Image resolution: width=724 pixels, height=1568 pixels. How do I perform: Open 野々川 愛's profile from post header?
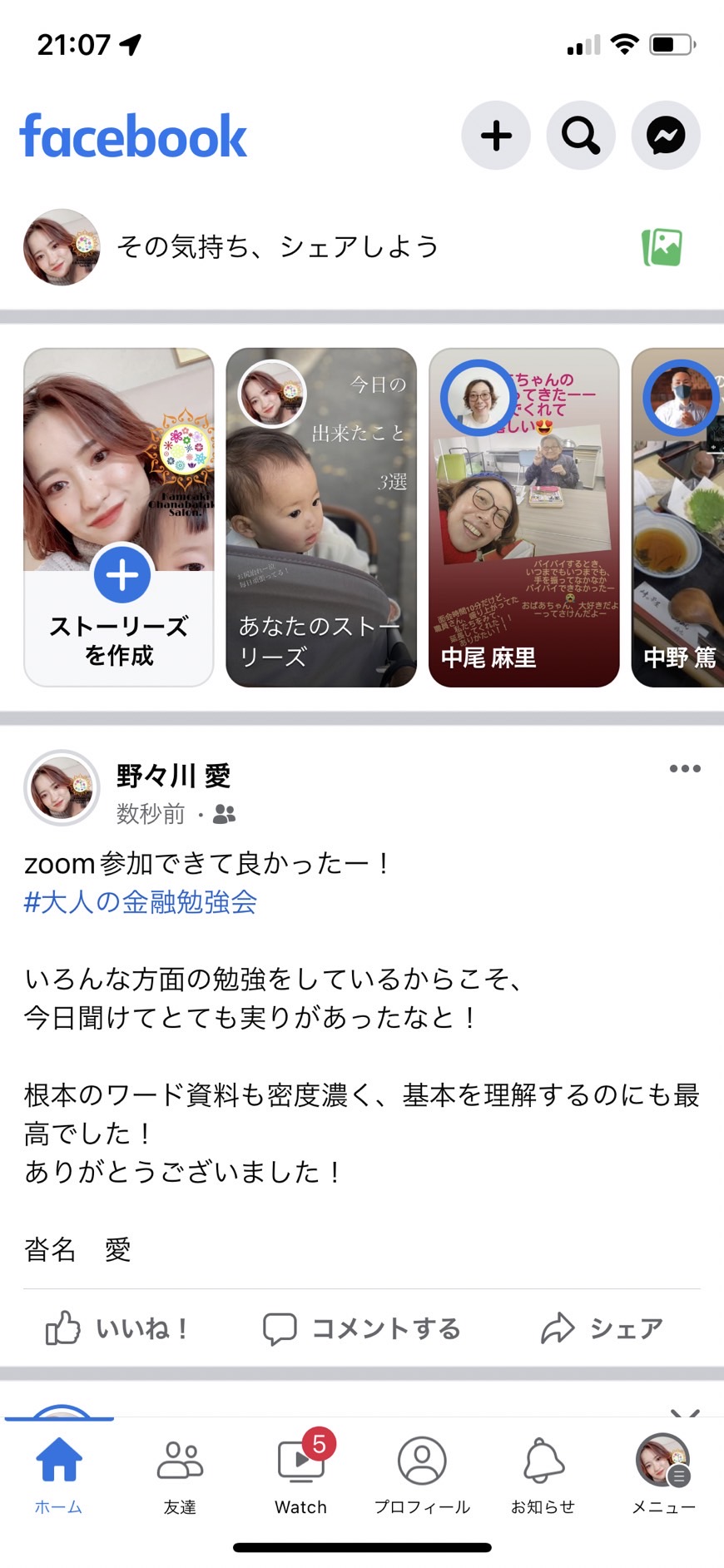[173, 776]
